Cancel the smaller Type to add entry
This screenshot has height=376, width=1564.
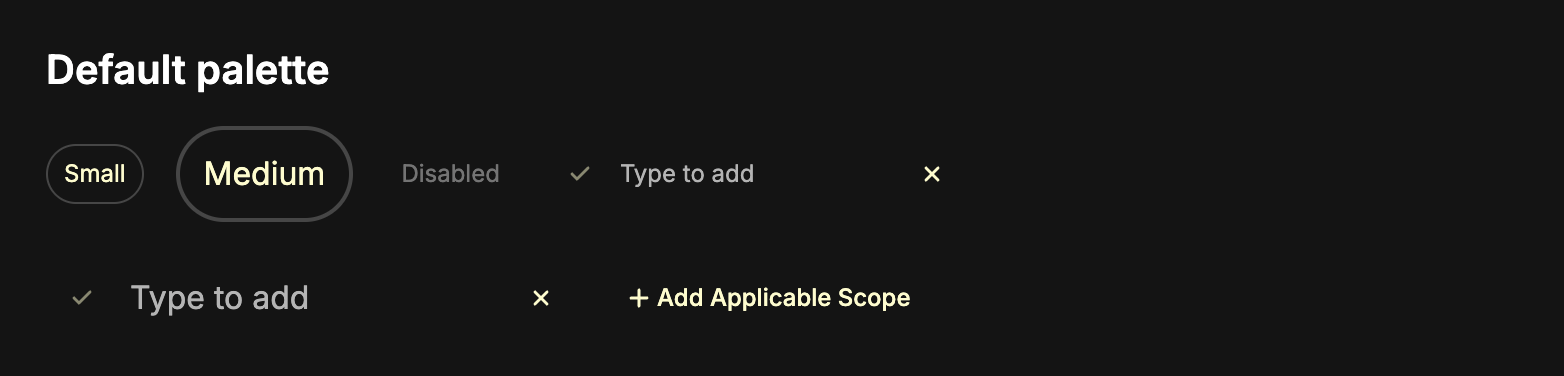pyautogui.click(x=932, y=174)
